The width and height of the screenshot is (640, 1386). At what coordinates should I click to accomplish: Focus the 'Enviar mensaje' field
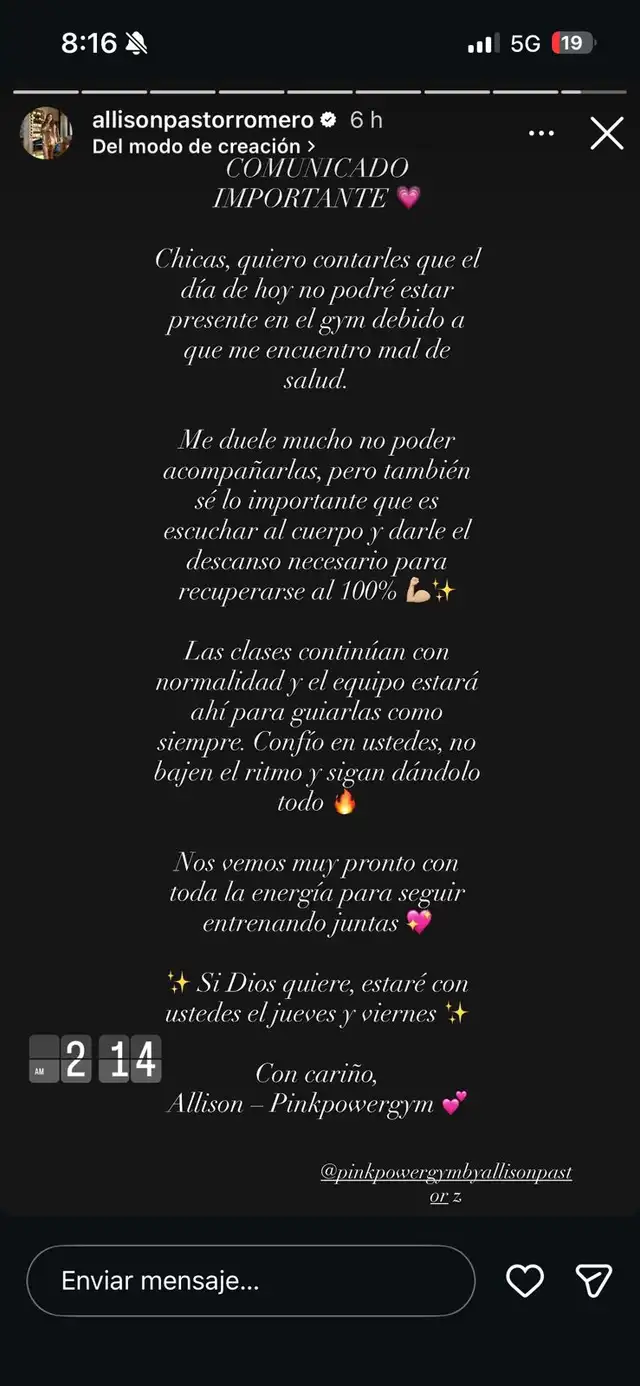coord(250,1280)
